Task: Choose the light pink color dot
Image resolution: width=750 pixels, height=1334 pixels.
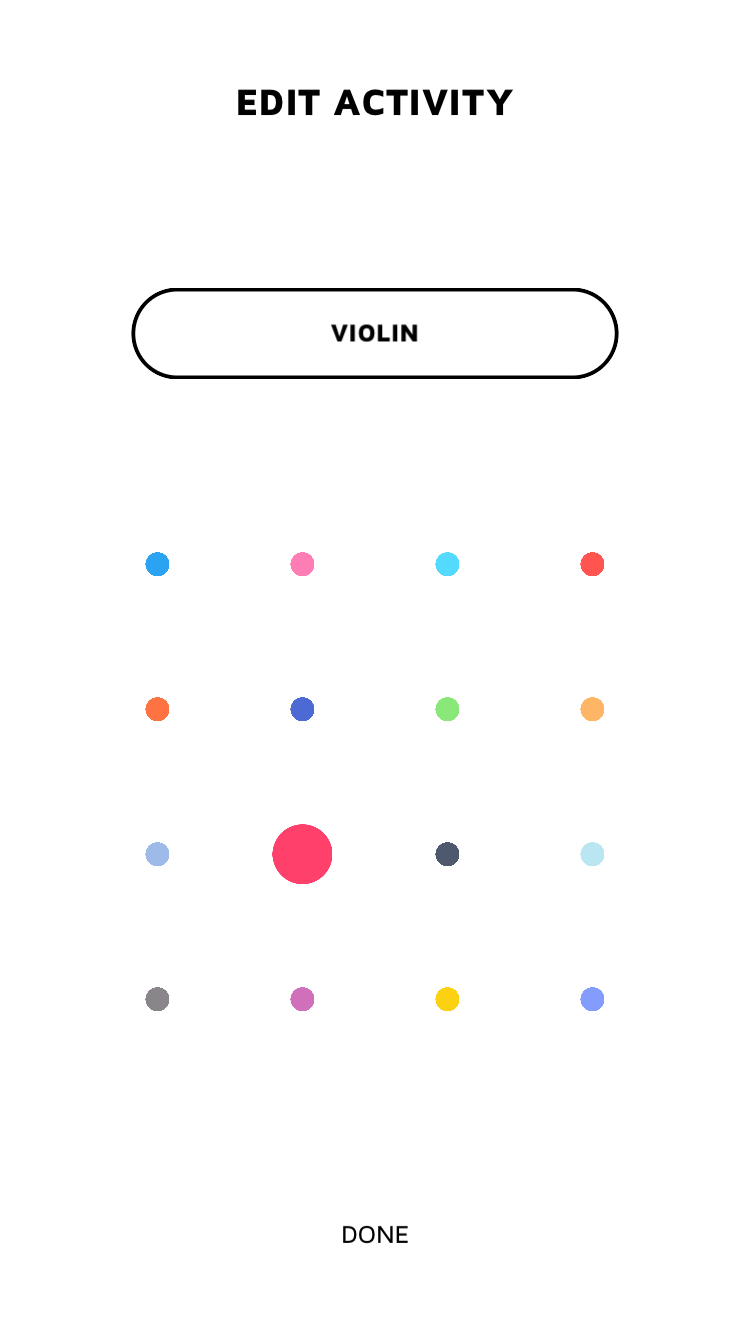Action: coord(302,564)
